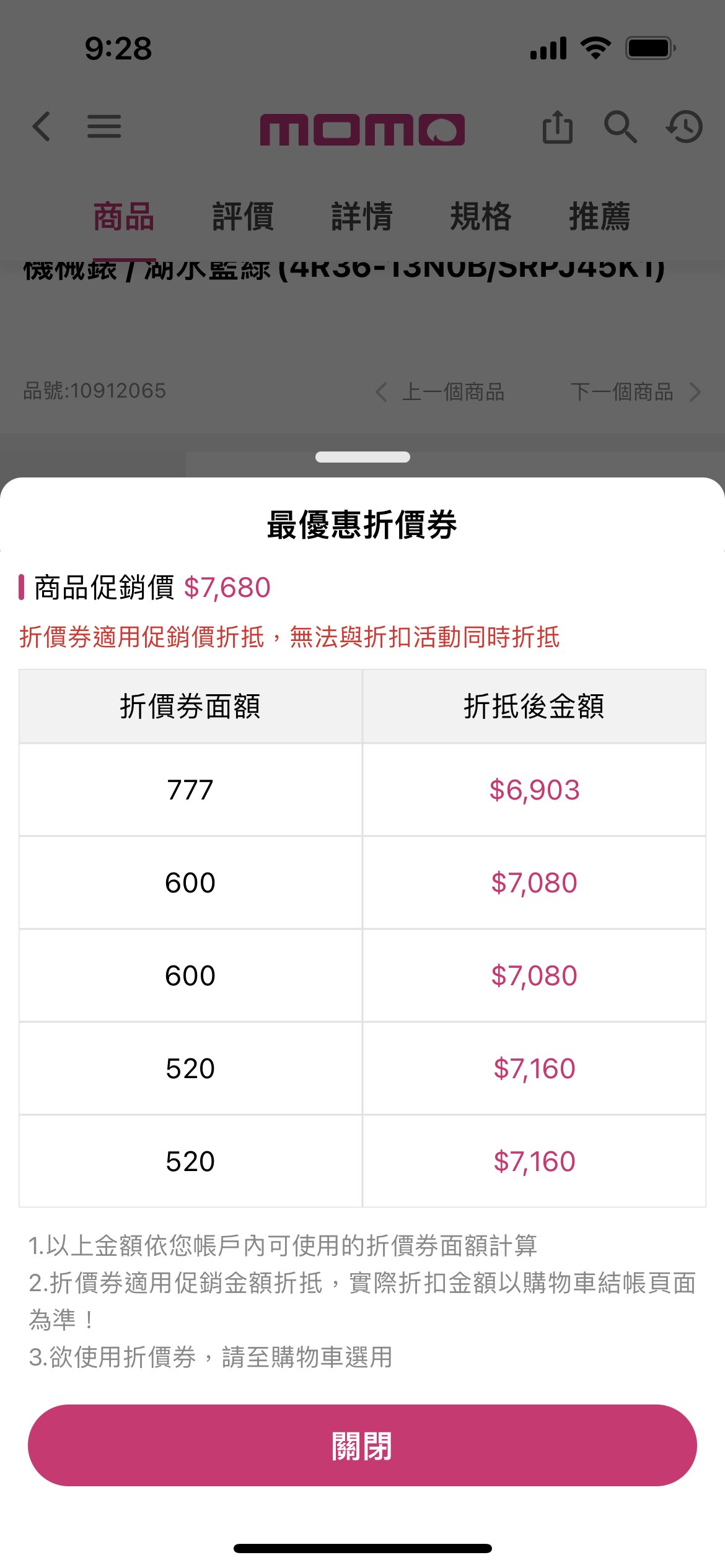725x1568 pixels.
Task: Tap the sheet drag handle
Action: point(362,457)
